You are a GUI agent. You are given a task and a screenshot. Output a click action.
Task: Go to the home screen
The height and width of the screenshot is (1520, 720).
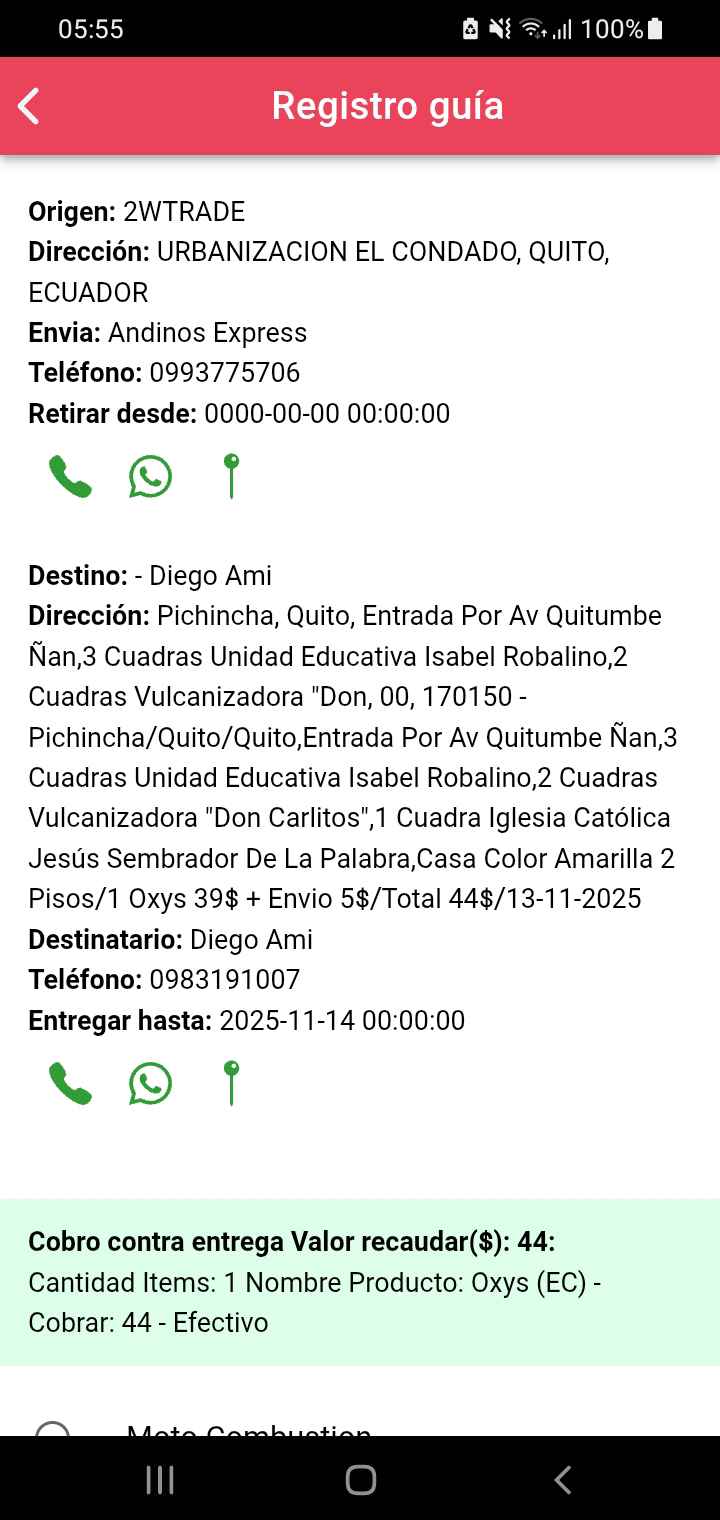tap(360, 1480)
